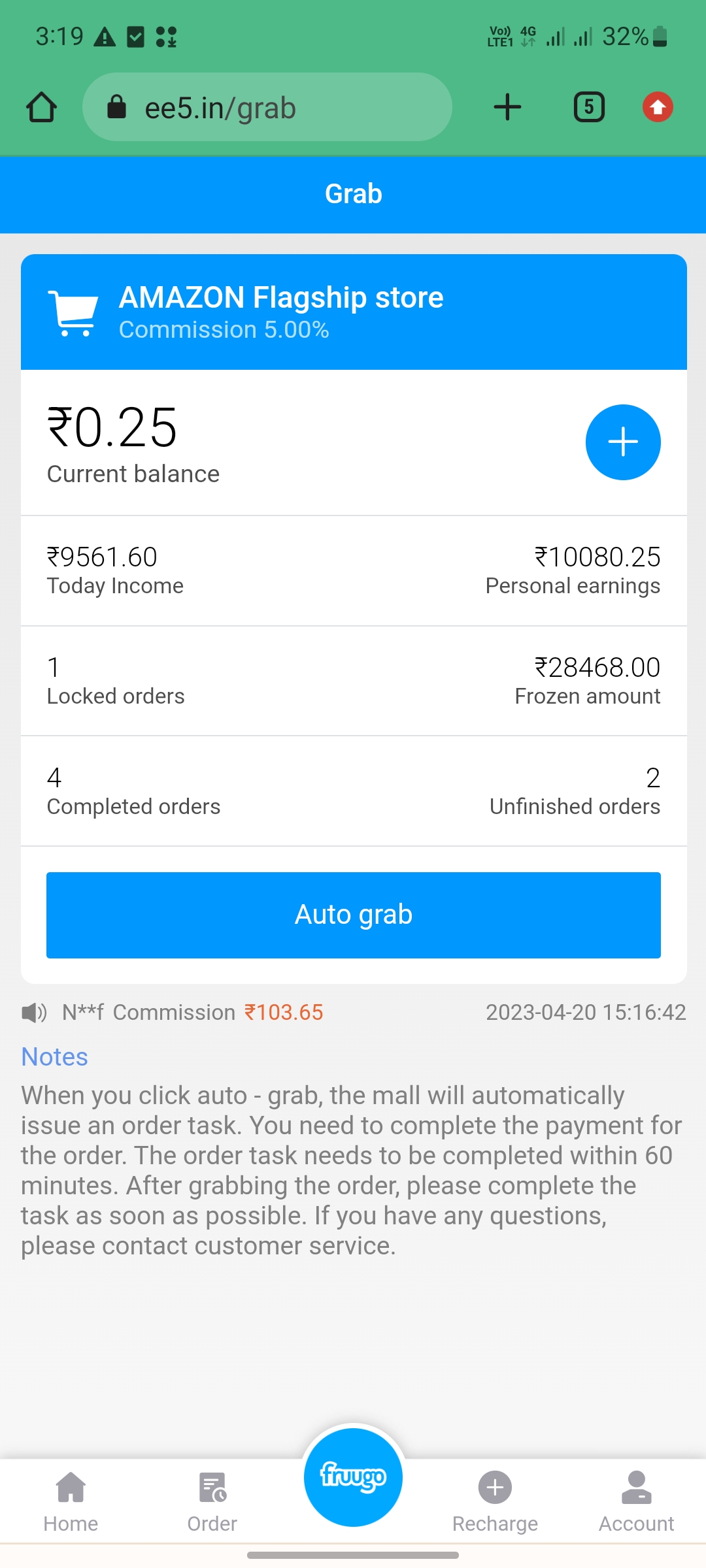Tap the center fruugo button
This screenshot has height=1568, width=706.
pyautogui.click(x=353, y=1478)
